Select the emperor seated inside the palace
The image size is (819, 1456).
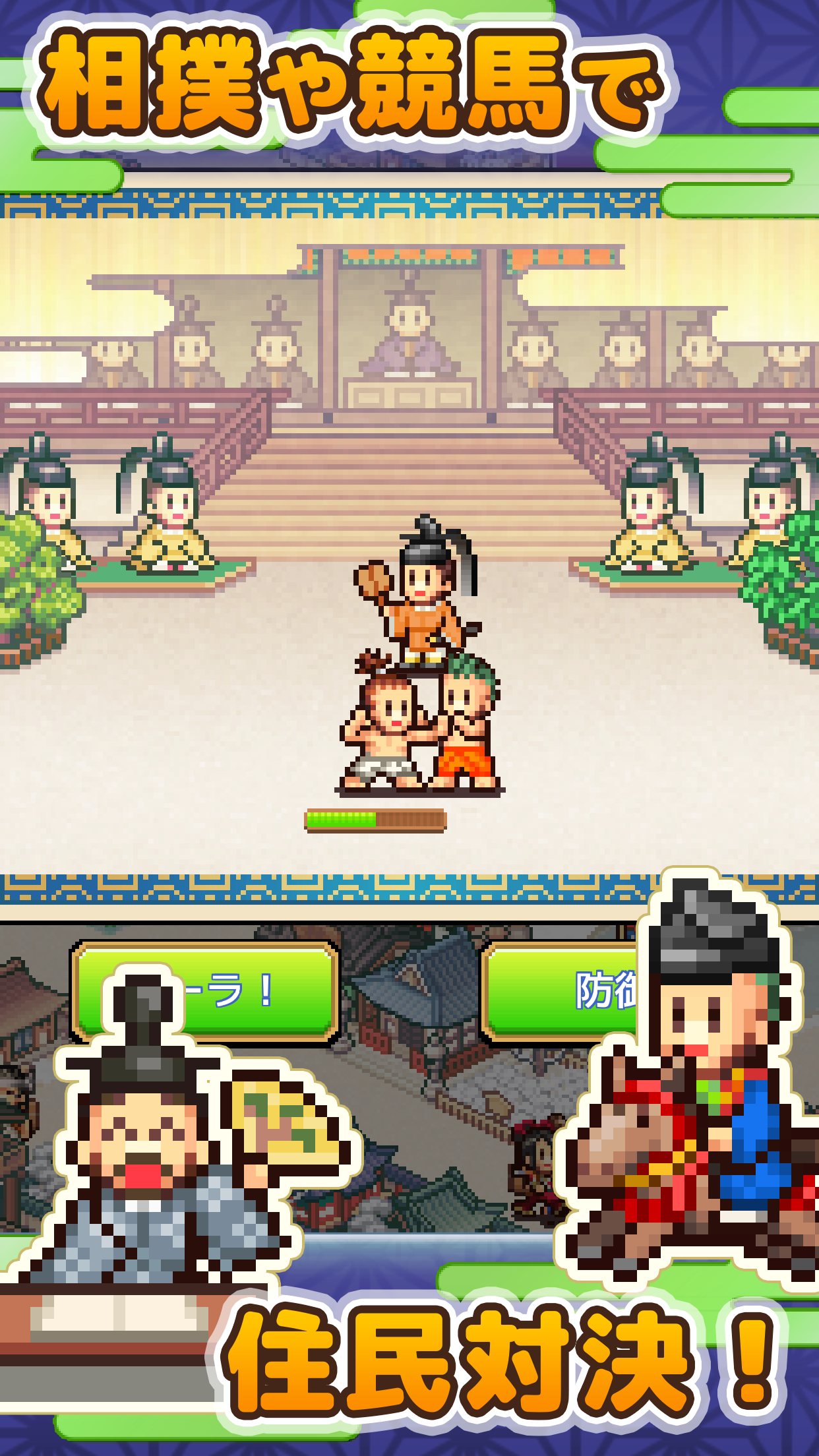tap(409, 330)
